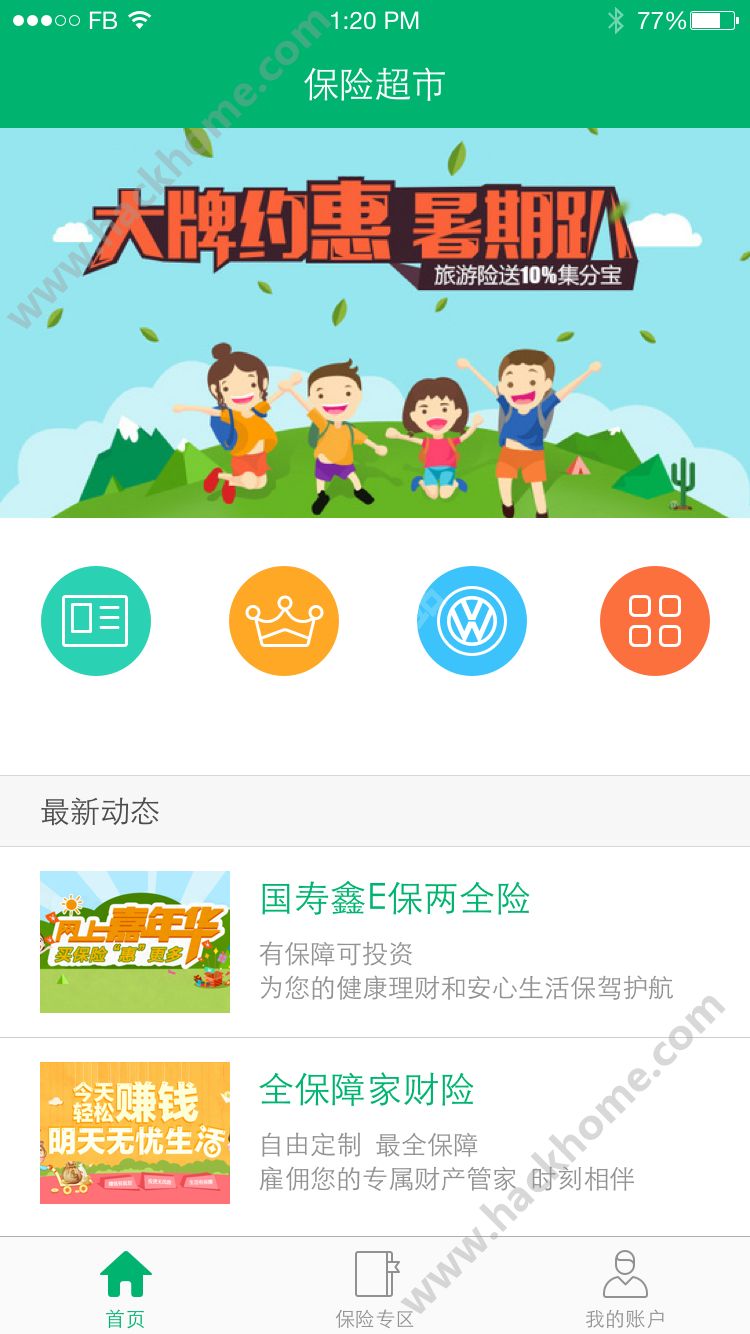The width and height of the screenshot is (750, 1334).
Task: Tap the blue Volkswagen car icon
Action: coord(472,621)
